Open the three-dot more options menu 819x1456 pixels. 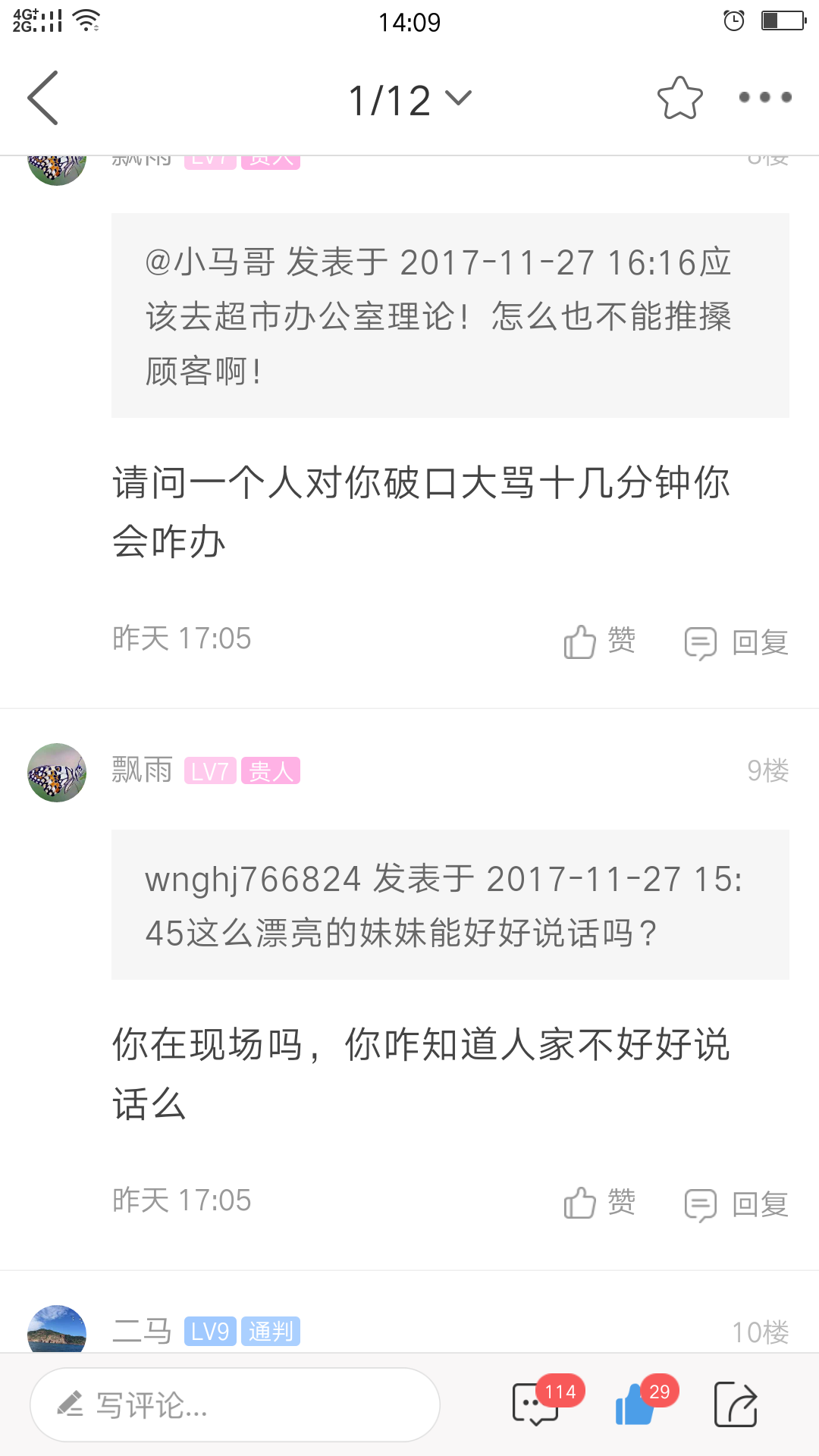[764, 98]
